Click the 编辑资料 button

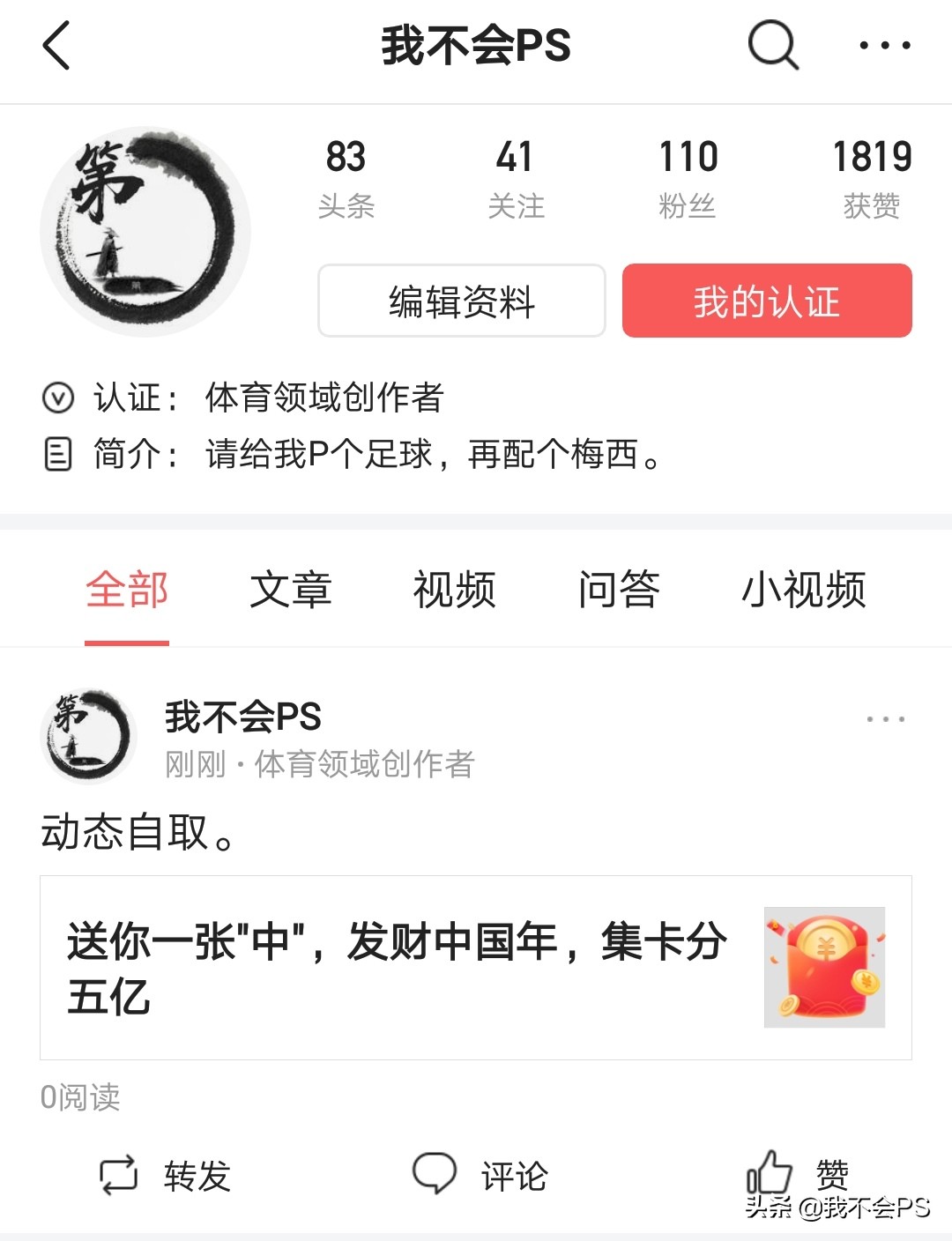[461, 301]
